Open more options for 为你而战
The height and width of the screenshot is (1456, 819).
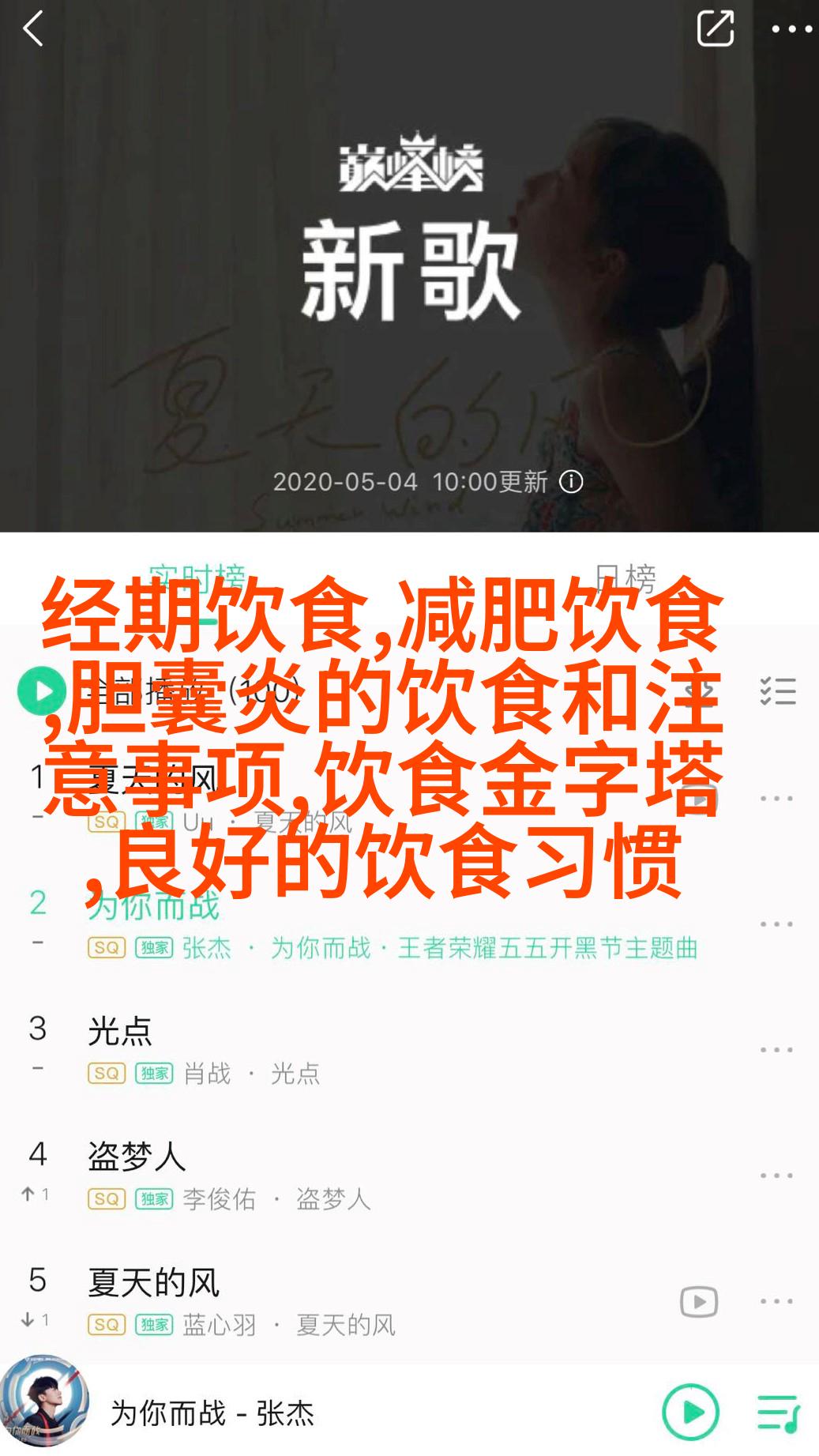click(x=776, y=924)
